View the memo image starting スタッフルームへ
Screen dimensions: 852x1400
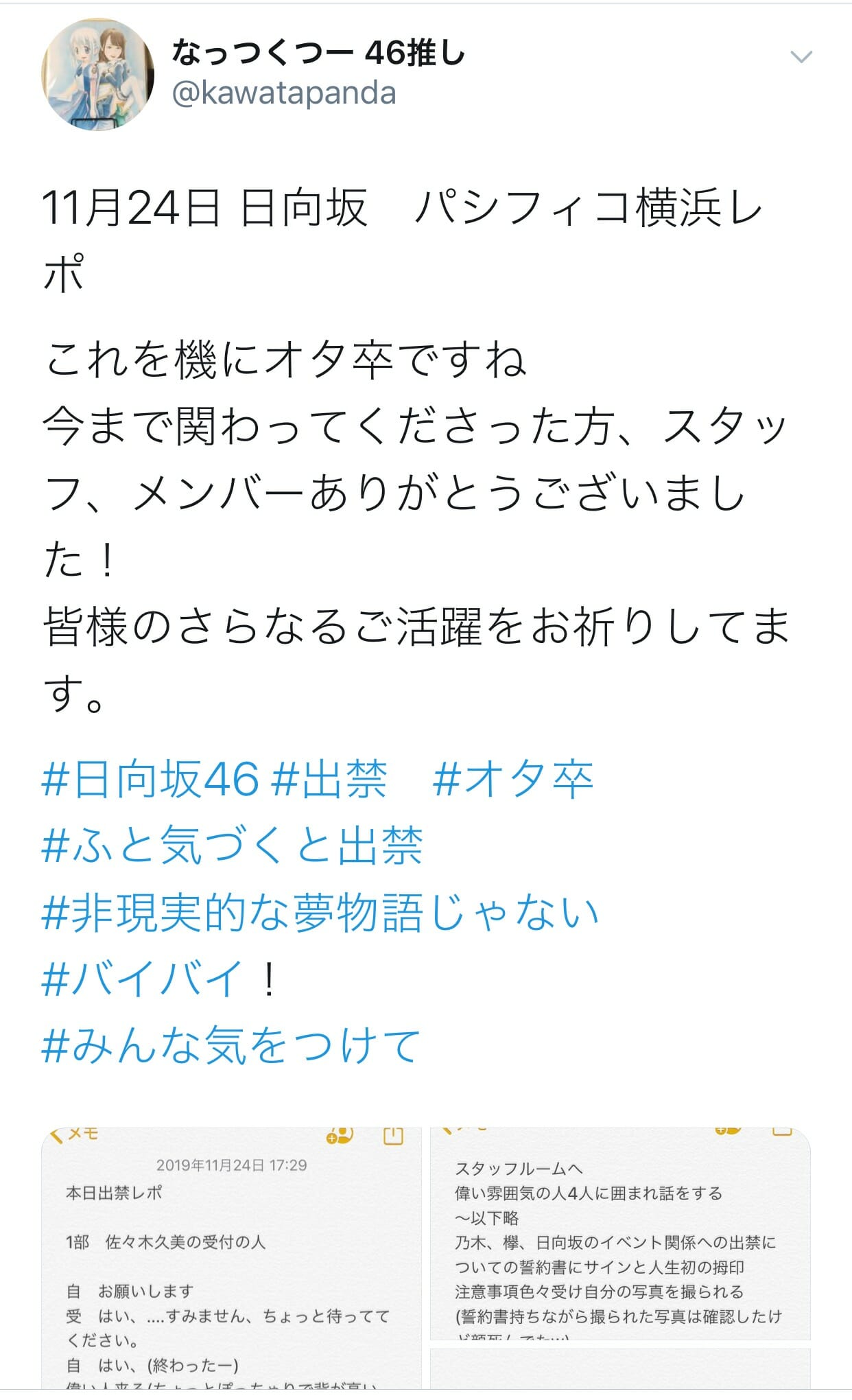619,1234
